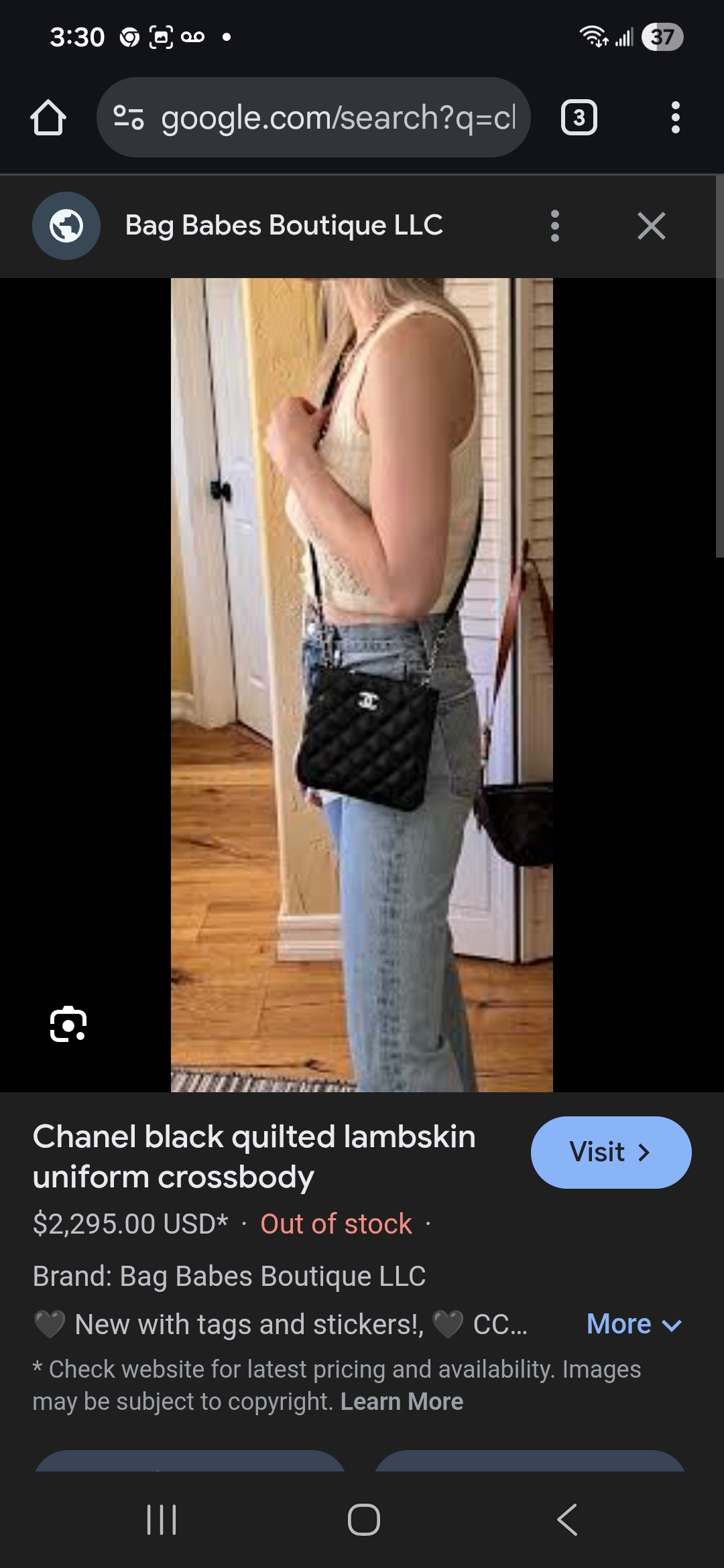Close the image preview panel
Viewport: 724px width, 1568px height.
pyautogui.click(x=651, y=226)
